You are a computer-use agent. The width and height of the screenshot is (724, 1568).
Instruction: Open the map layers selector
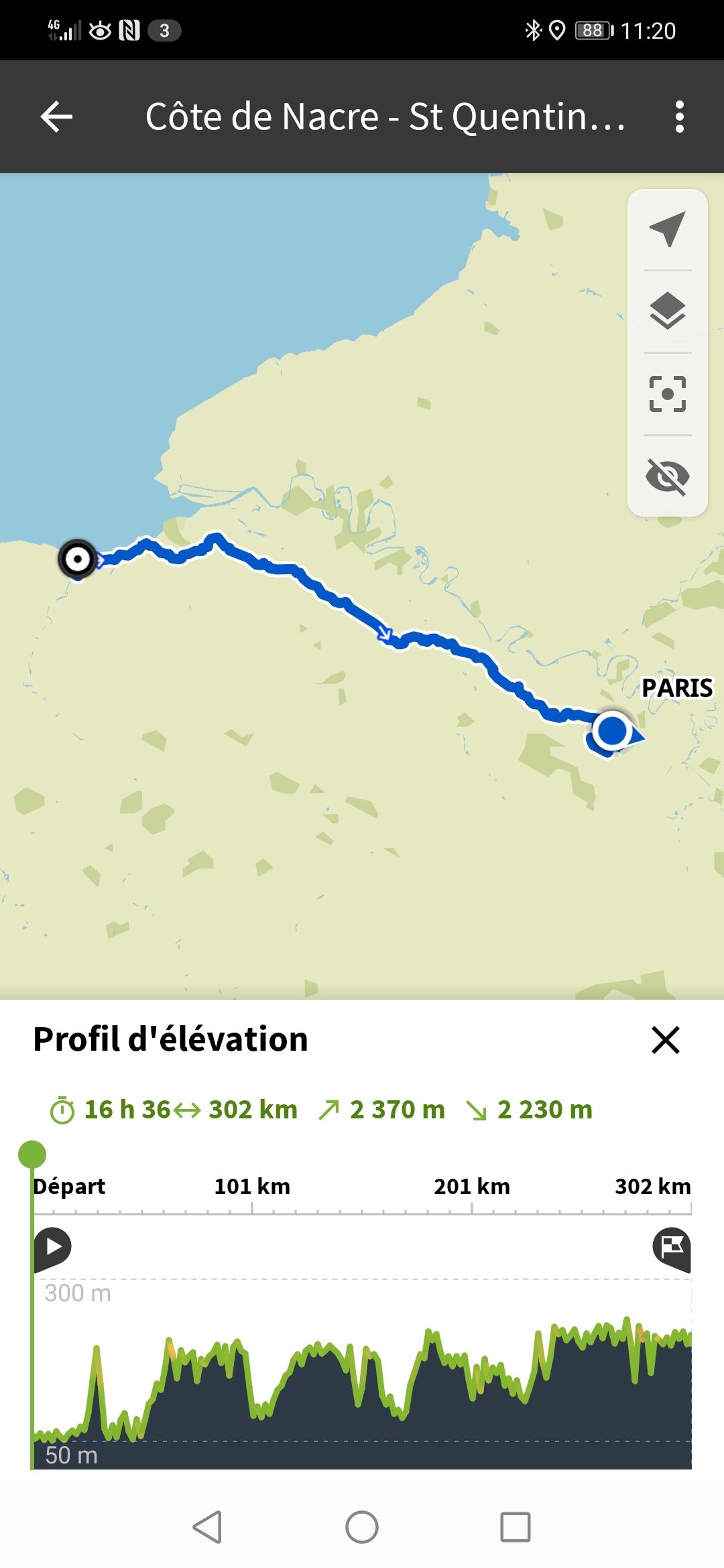[668, 312]
